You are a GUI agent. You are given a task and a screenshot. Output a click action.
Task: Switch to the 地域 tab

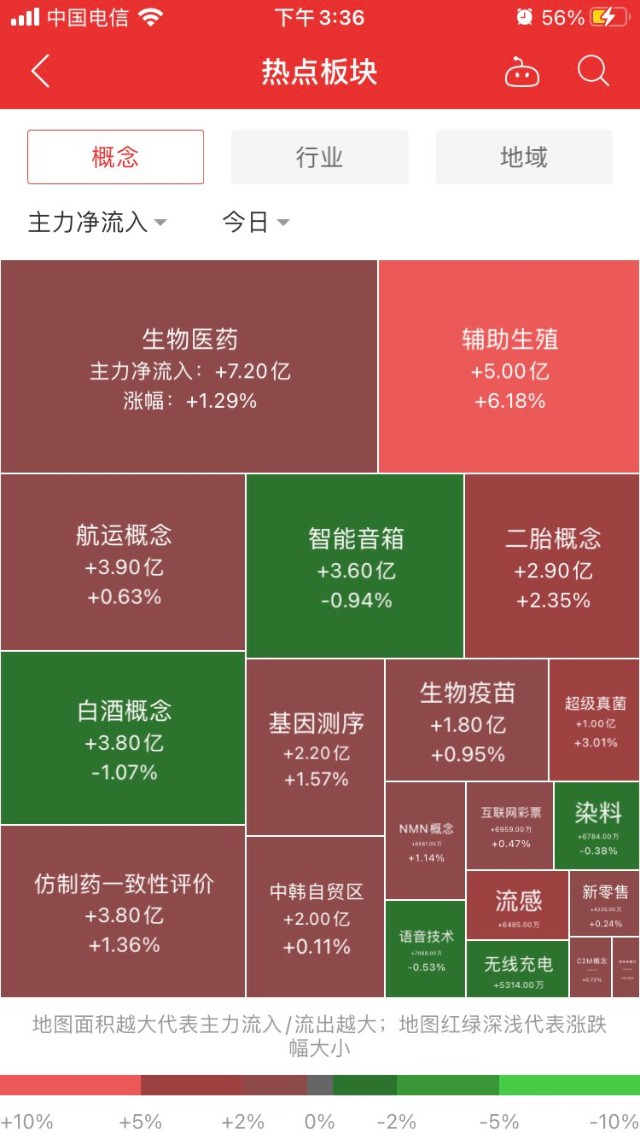click(524, 157)
